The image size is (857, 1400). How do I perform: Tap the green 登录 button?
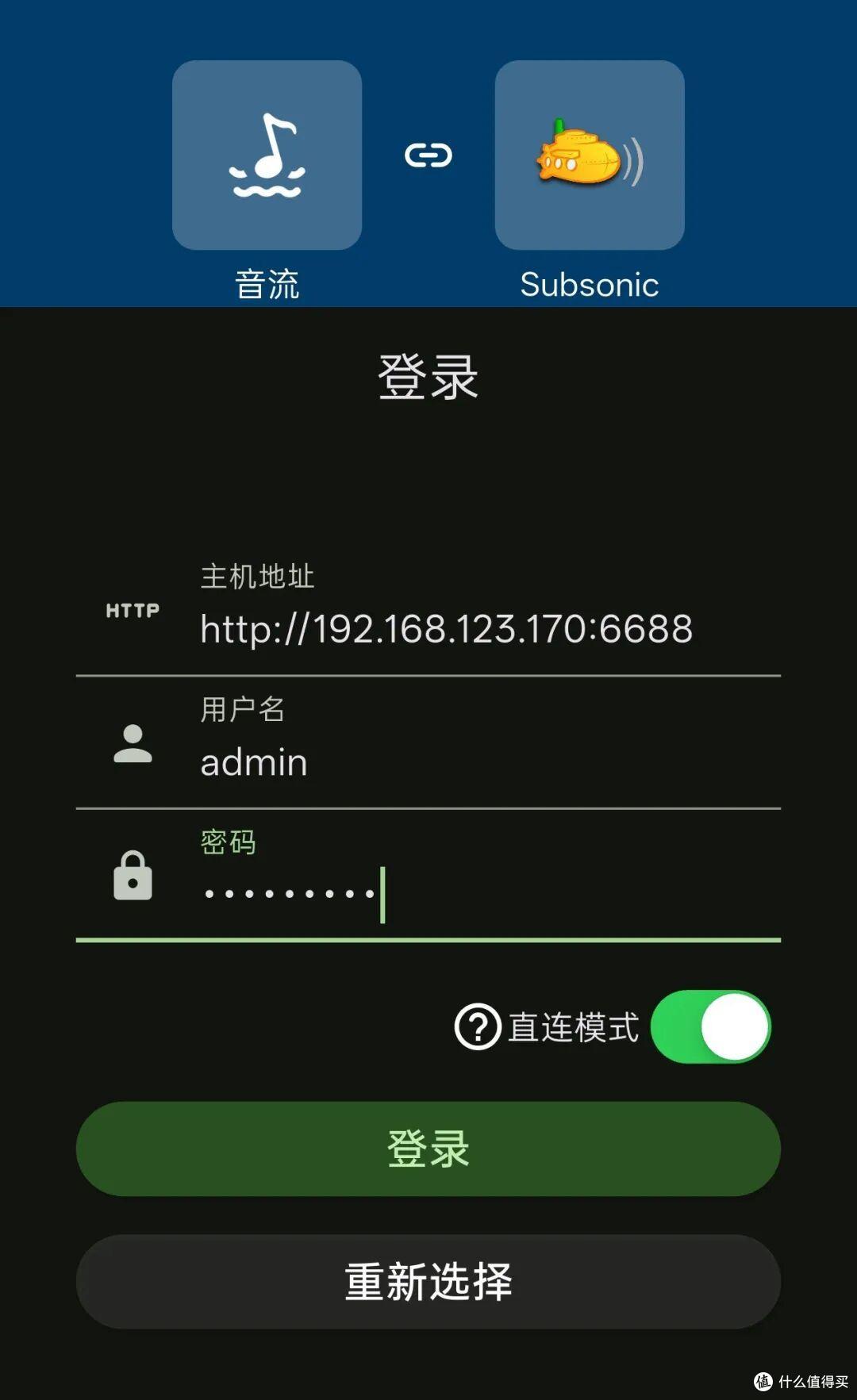click(428, 1149)
